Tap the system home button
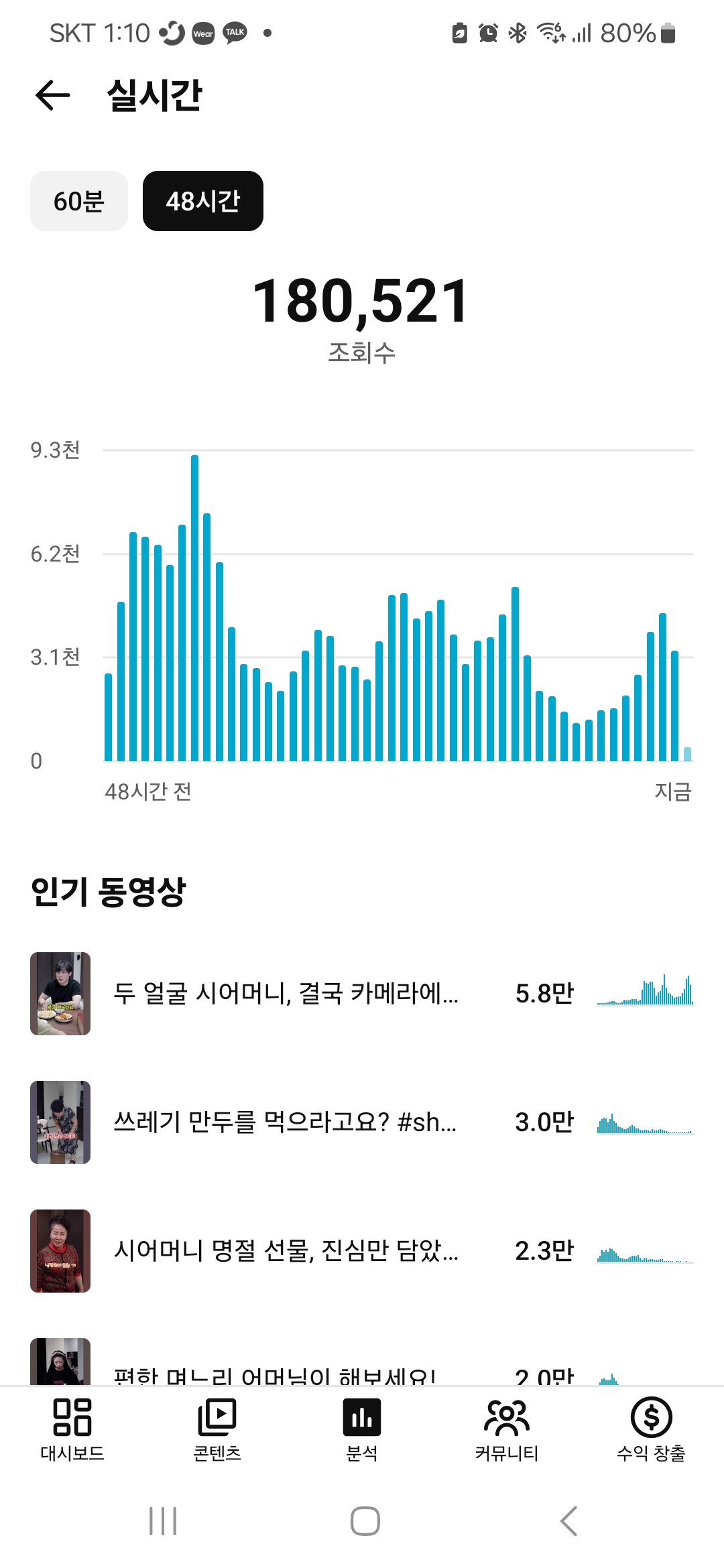The width and height of the screenshot is (724, 1568). click(365, 1521)
